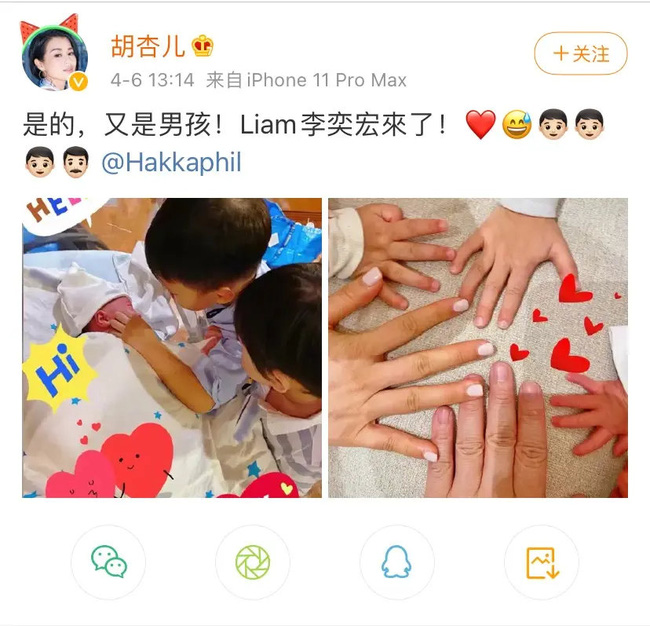650x626 pixels.
Task: Share the post to QQ
Action: click(x=397, y=562)
